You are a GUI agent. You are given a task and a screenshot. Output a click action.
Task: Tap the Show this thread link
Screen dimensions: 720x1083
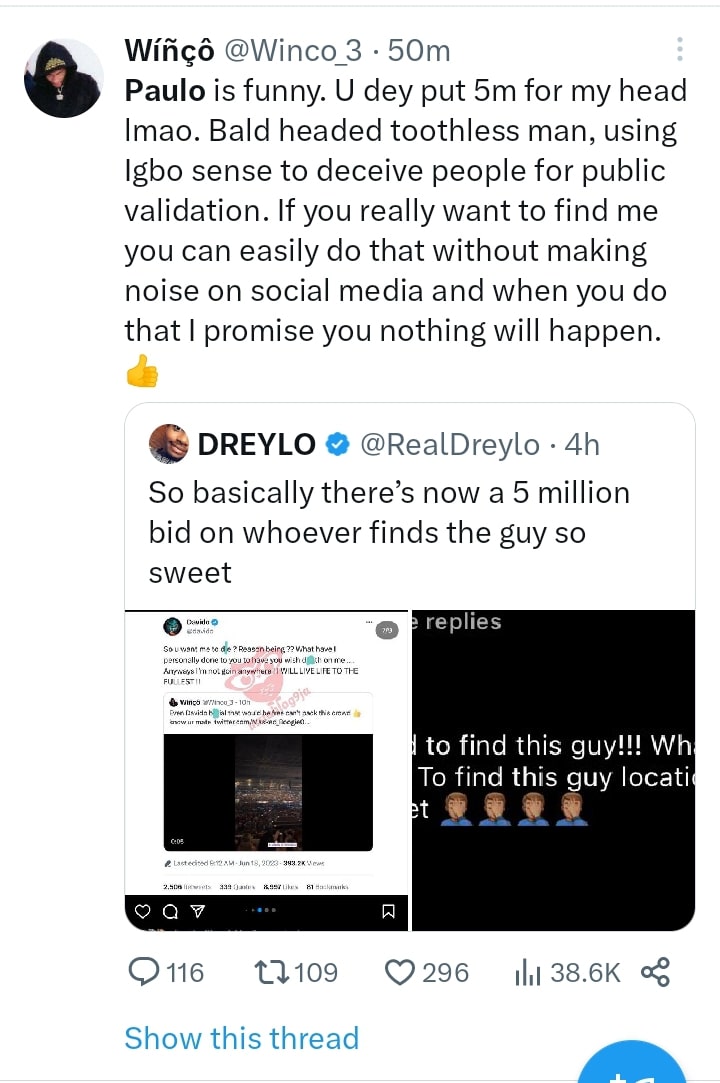click(x=241, y=1038)
